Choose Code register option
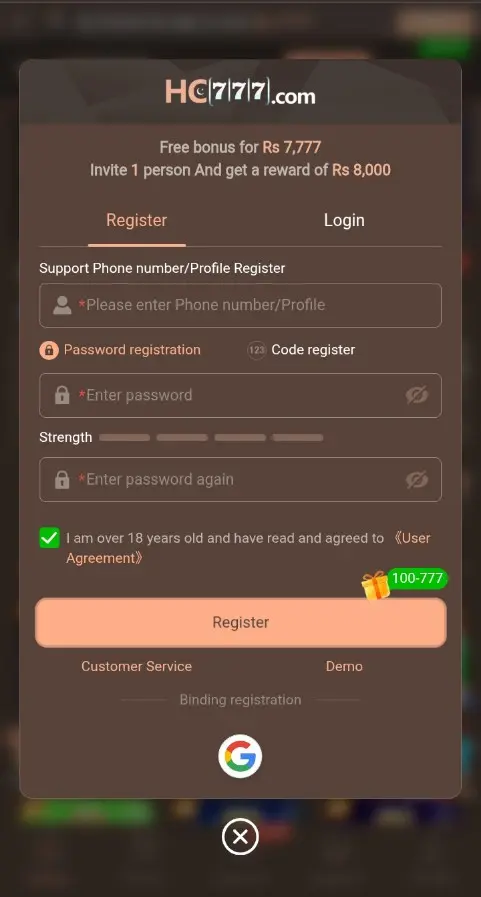Viewport: 481px width, 897px height. click(301, 350)
